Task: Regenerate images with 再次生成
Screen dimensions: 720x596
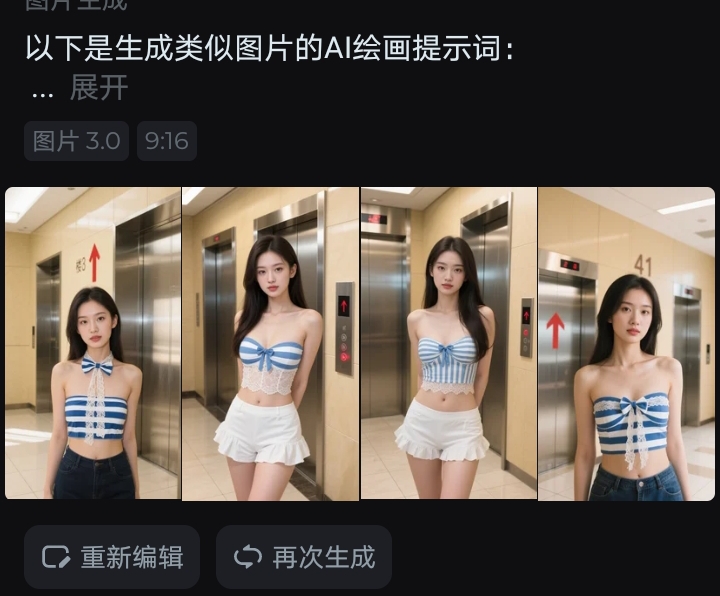Action: 304,557
